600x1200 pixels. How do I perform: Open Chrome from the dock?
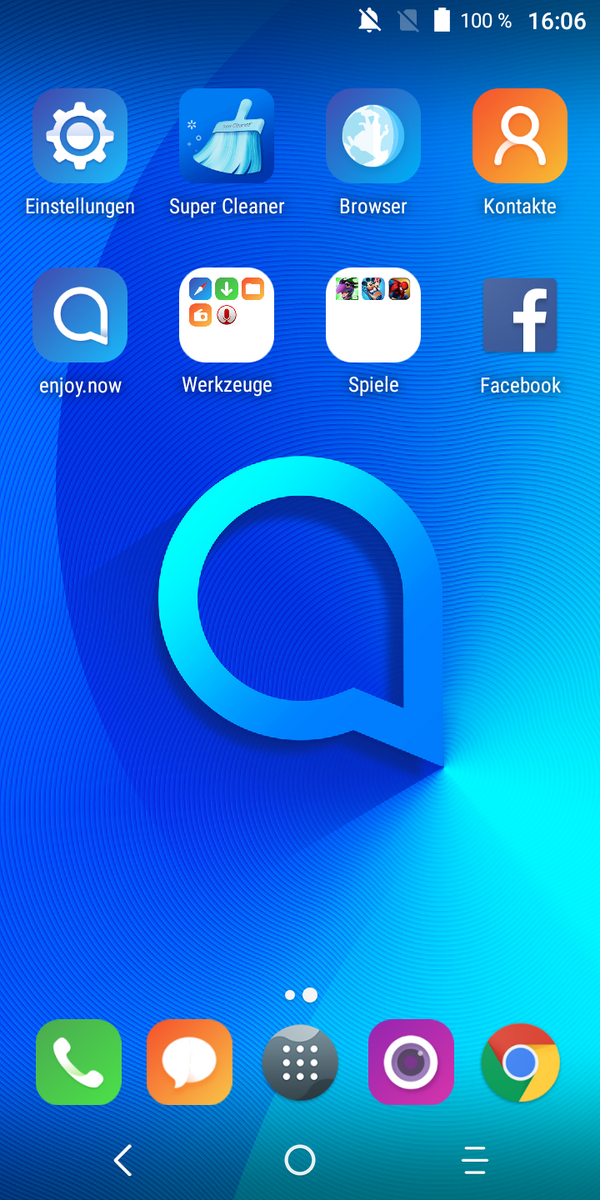[520, 1062]
